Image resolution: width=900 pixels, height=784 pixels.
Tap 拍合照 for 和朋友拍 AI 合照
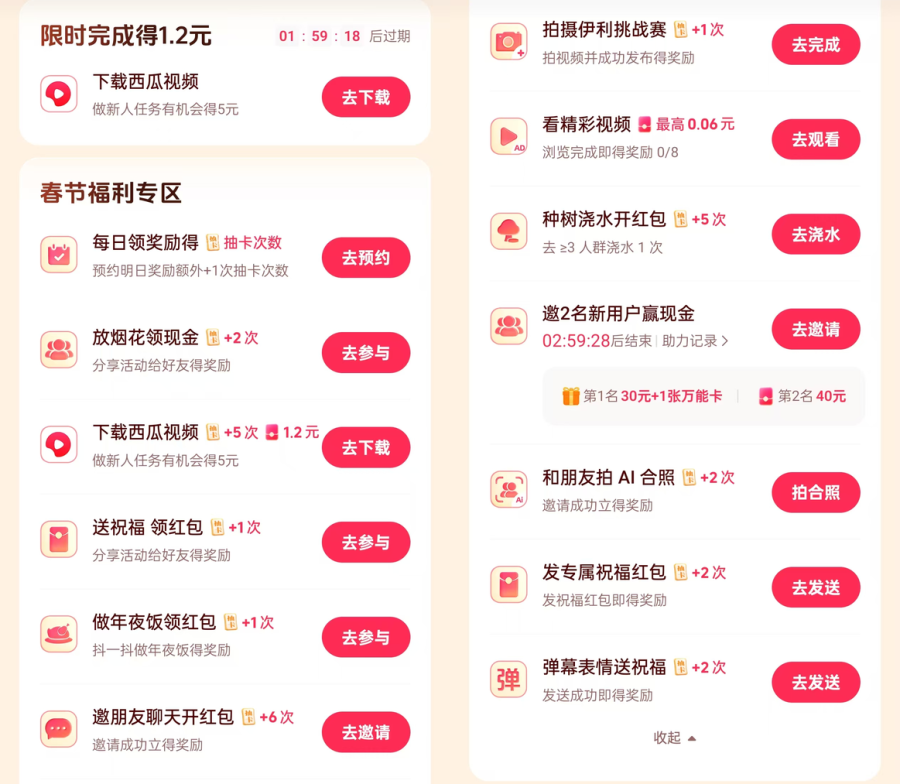pyautogui.click(x=815, y=493)
